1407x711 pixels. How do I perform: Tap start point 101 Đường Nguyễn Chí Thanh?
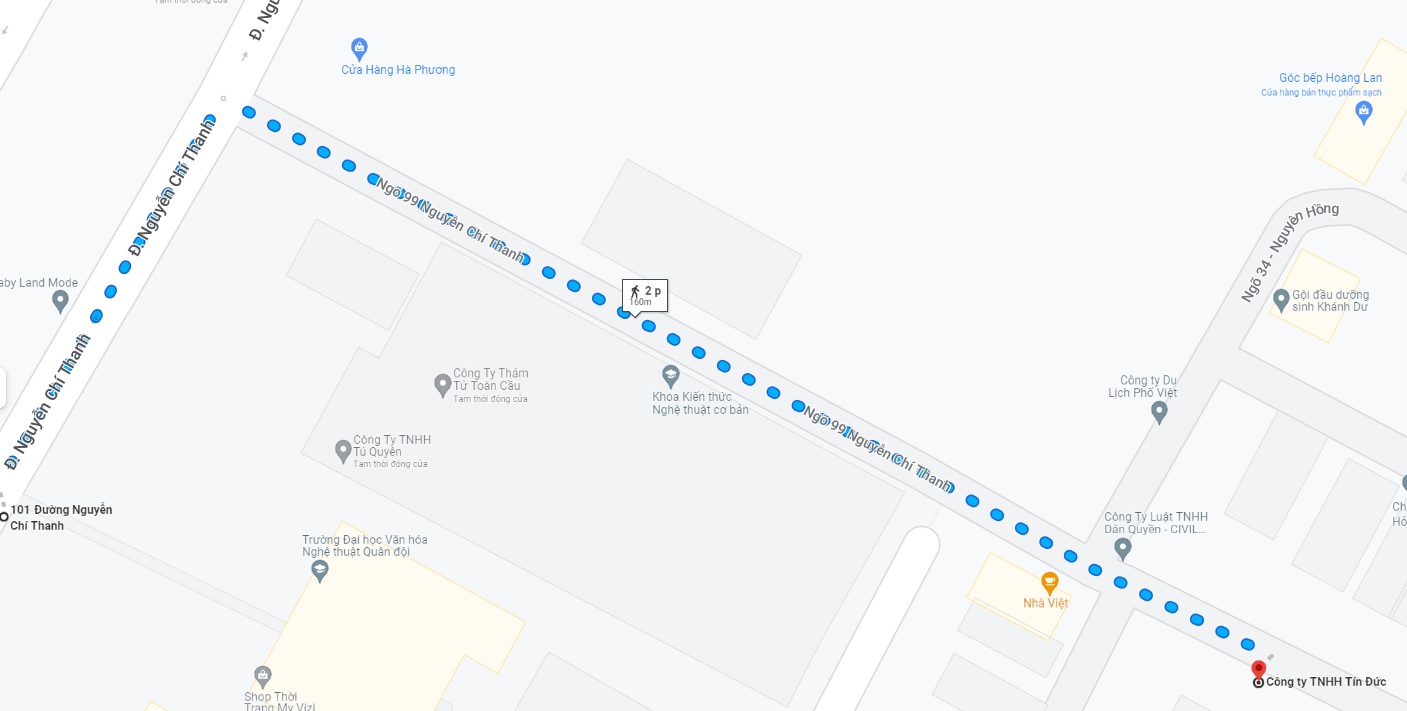tap(4, 517)
